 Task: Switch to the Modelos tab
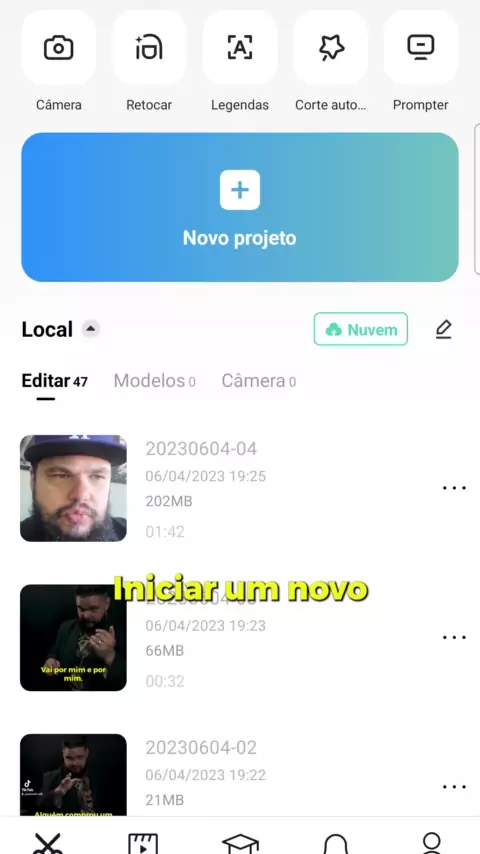(x=154, y=381)
